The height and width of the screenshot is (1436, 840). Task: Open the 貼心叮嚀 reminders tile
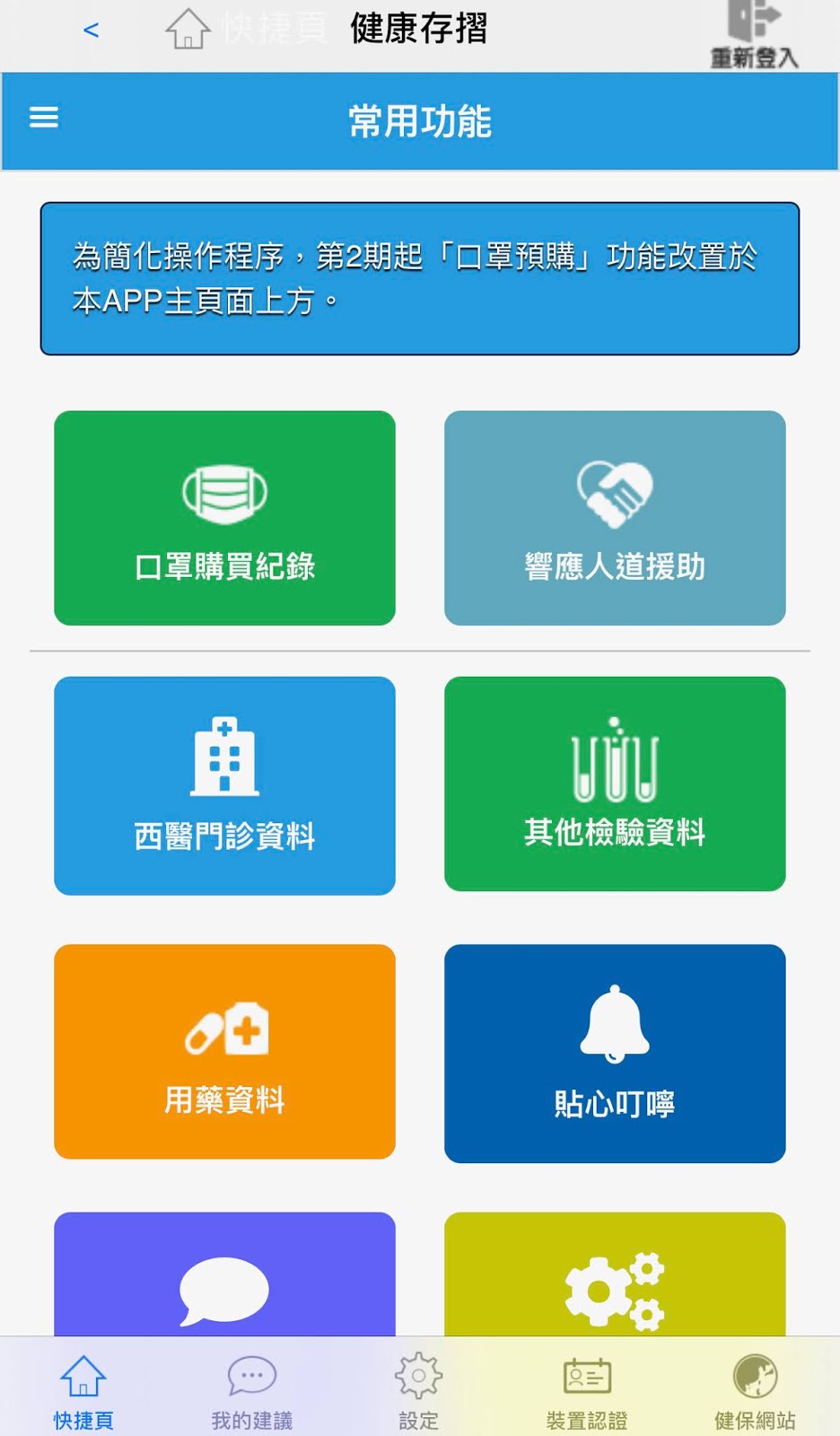tap(615, 1053)
